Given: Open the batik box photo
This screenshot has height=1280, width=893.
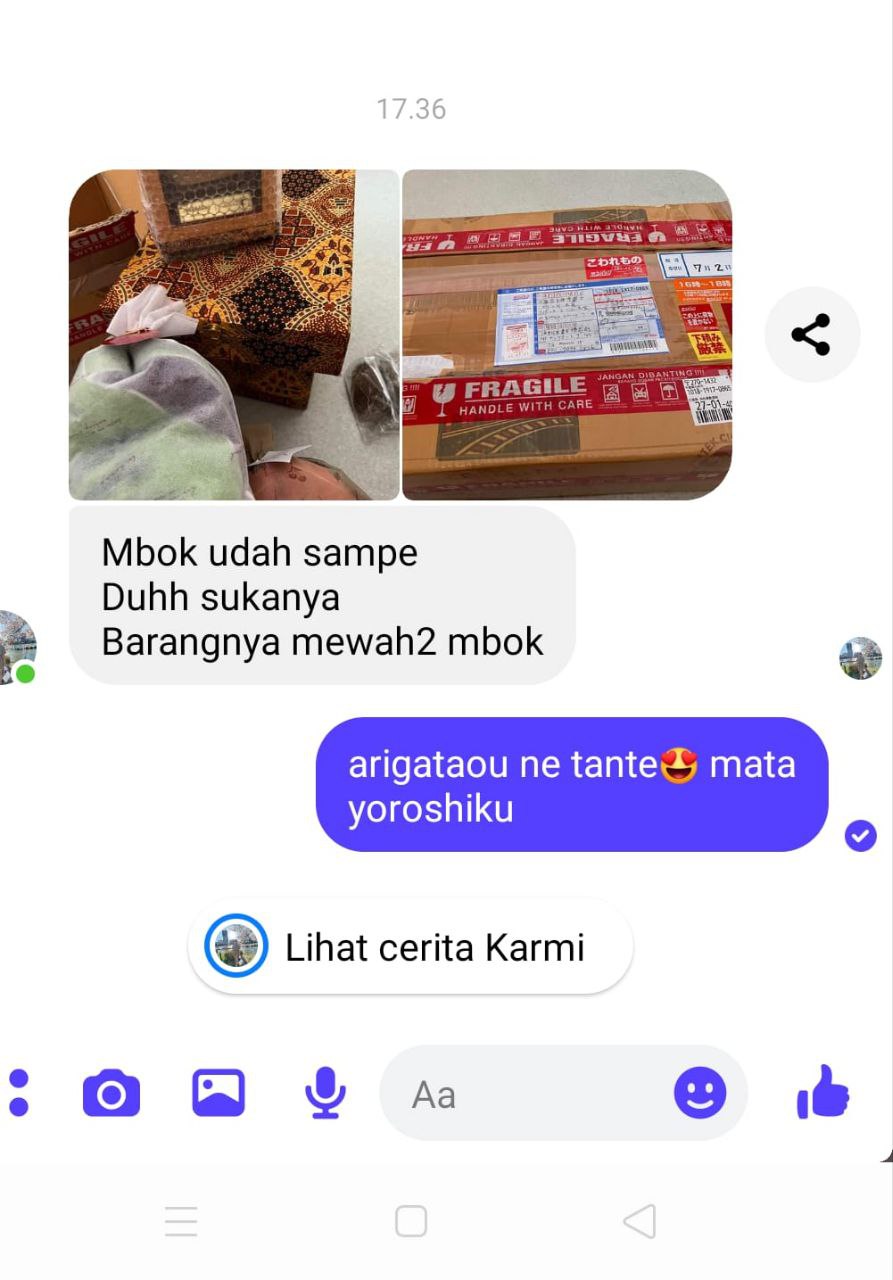Looking at the screenshot, I should coord(233,335).
